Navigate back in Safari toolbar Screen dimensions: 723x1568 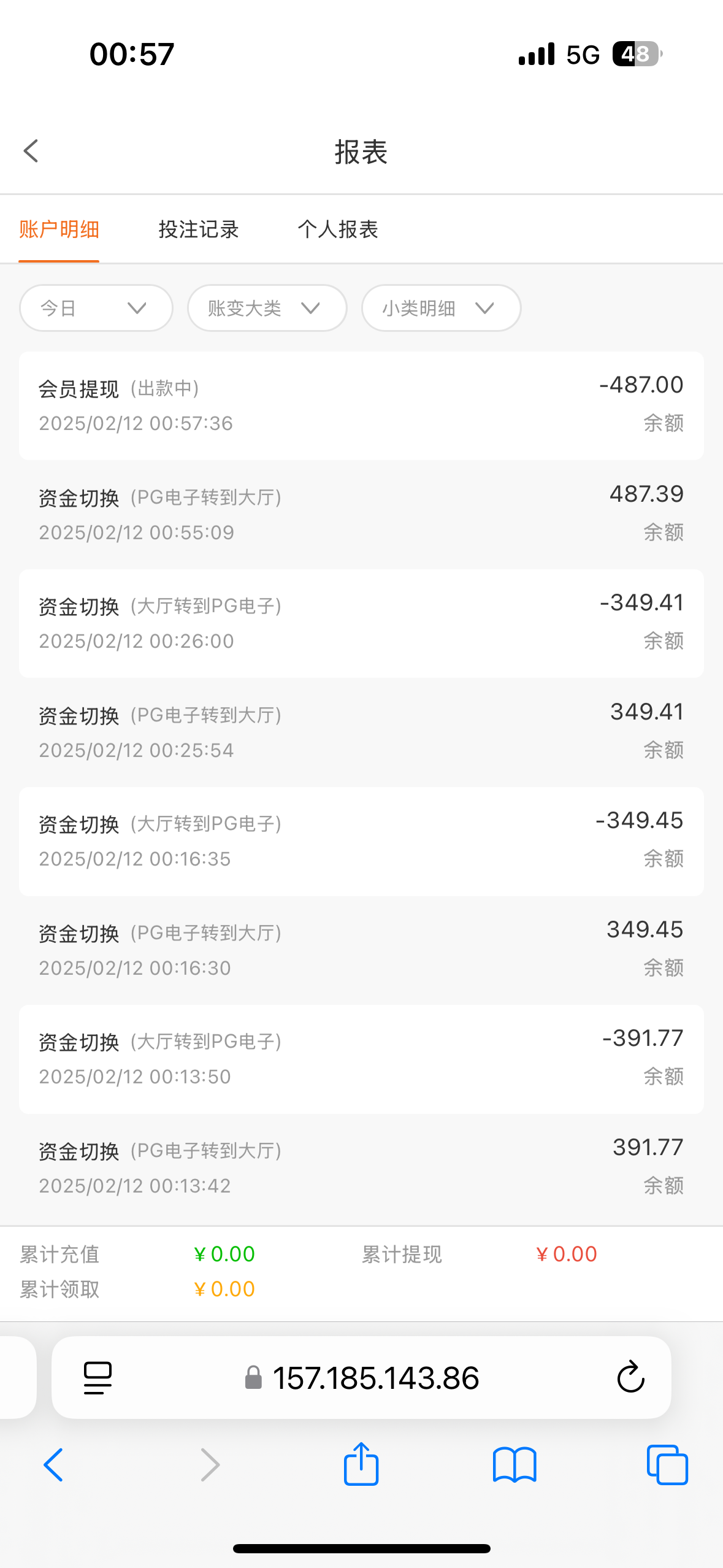[54, 1465]
